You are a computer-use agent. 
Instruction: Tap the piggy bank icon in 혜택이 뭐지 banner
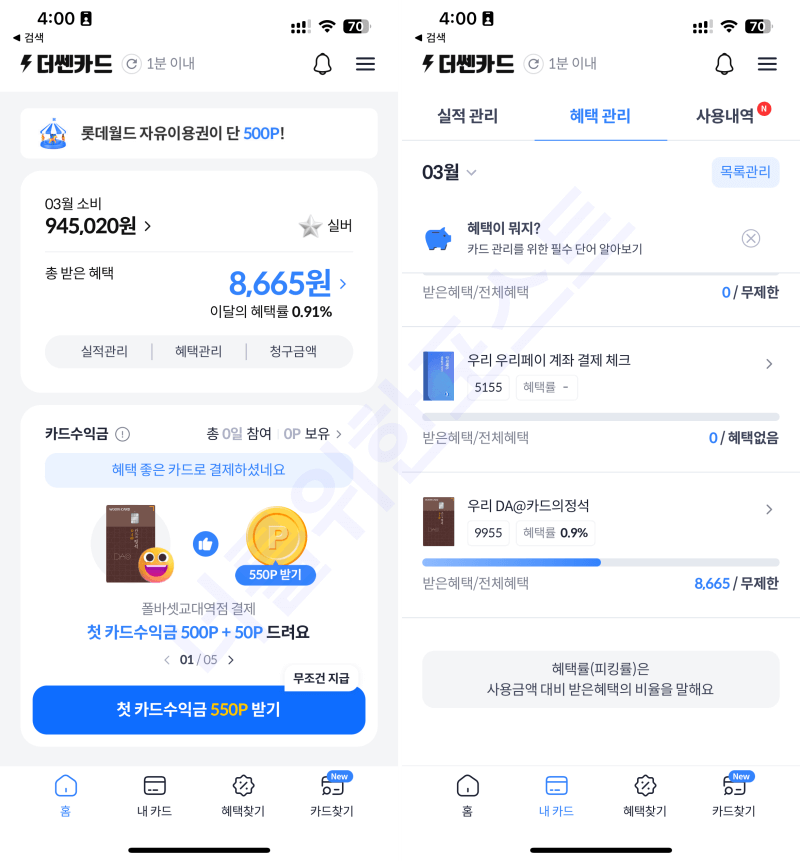(438, 238)
